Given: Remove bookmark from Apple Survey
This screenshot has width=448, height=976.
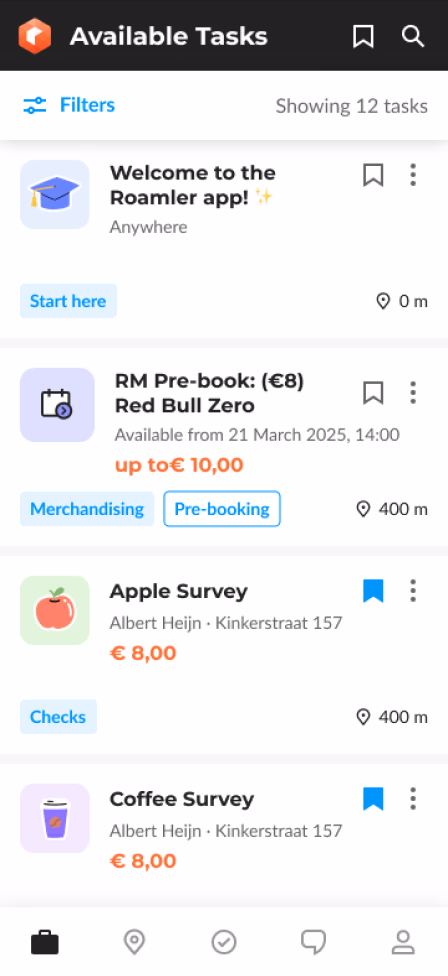Looking at the screenshot, I should coord(373,591).
